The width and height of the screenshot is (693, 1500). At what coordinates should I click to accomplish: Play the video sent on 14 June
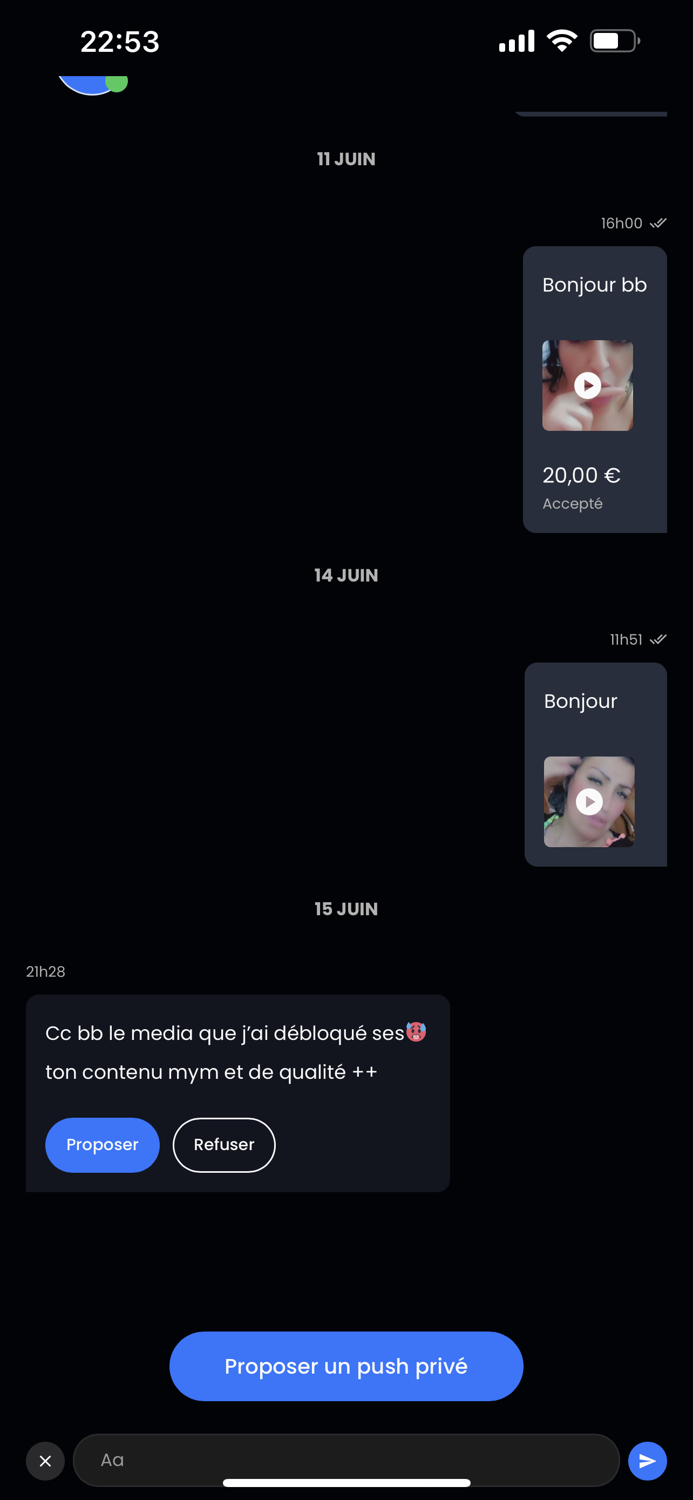[x=589, y=801]
